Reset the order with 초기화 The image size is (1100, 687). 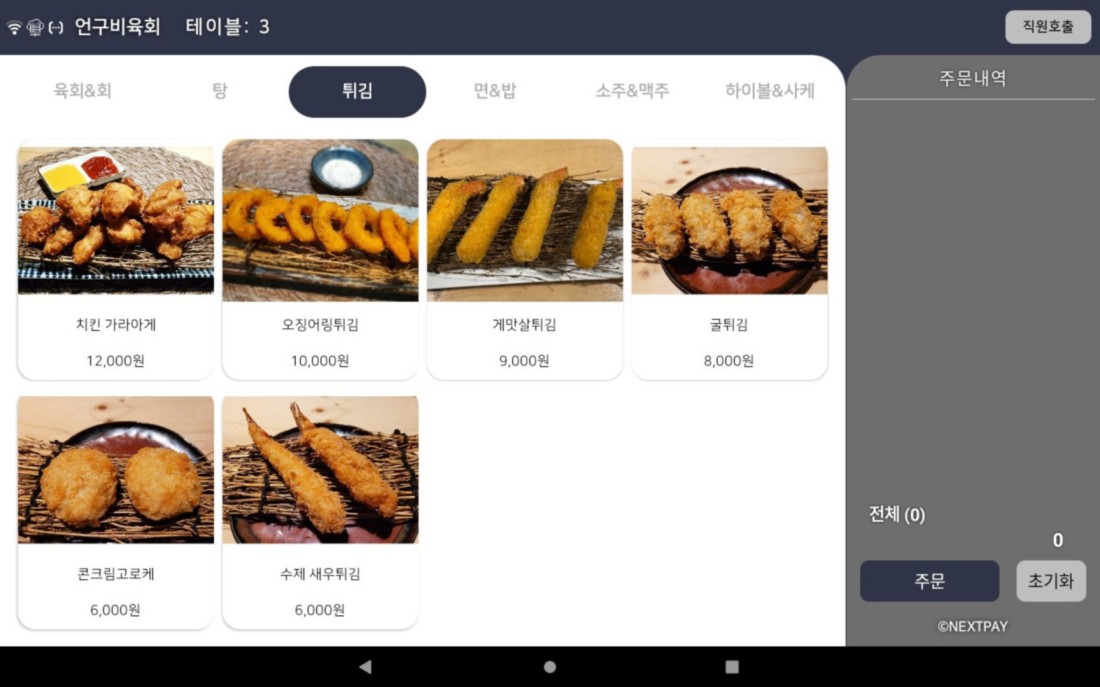tap(1050, 581)
